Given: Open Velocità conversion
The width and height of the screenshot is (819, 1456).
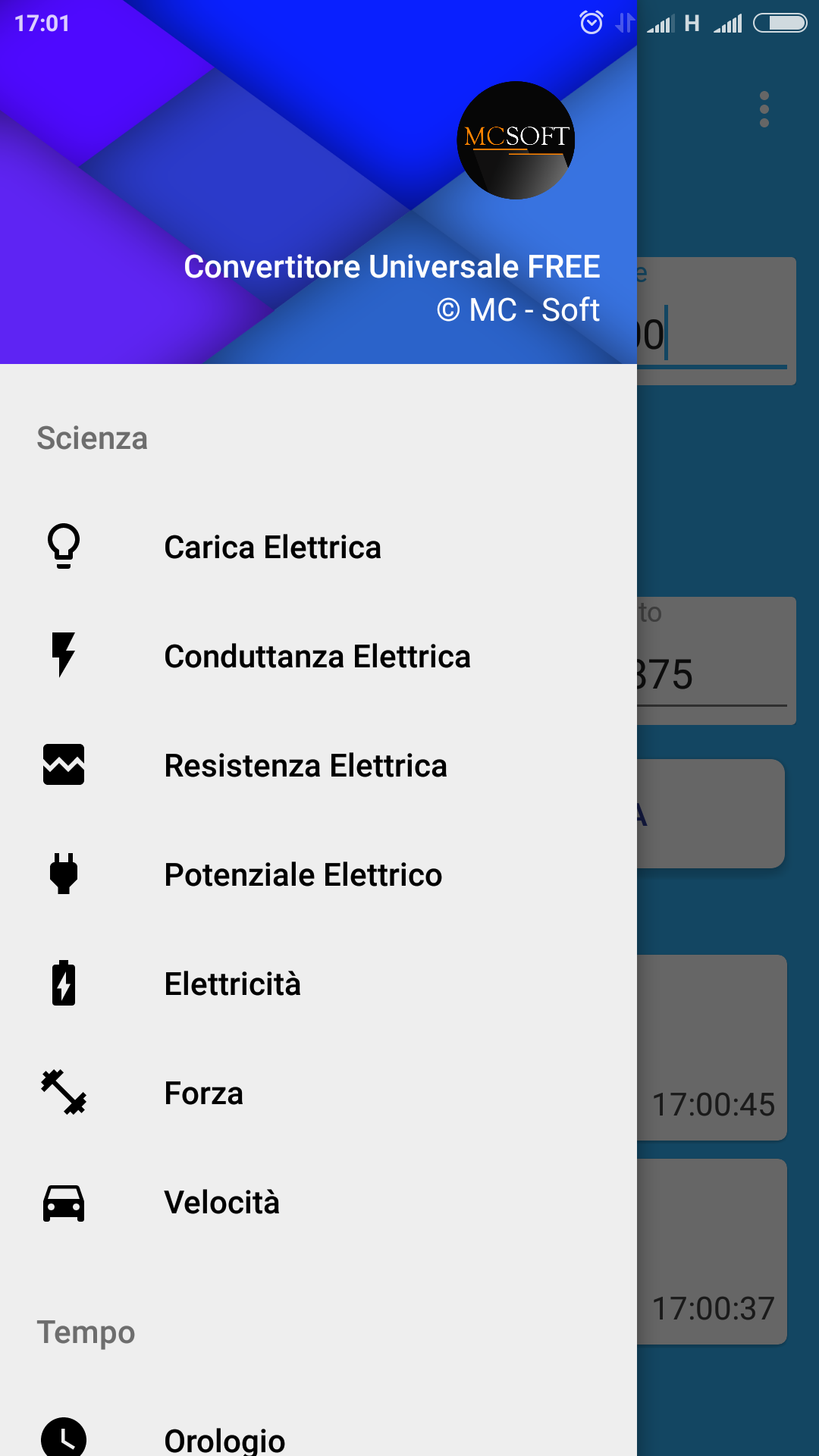Looking at the screenshot, I should [318, 1202].
